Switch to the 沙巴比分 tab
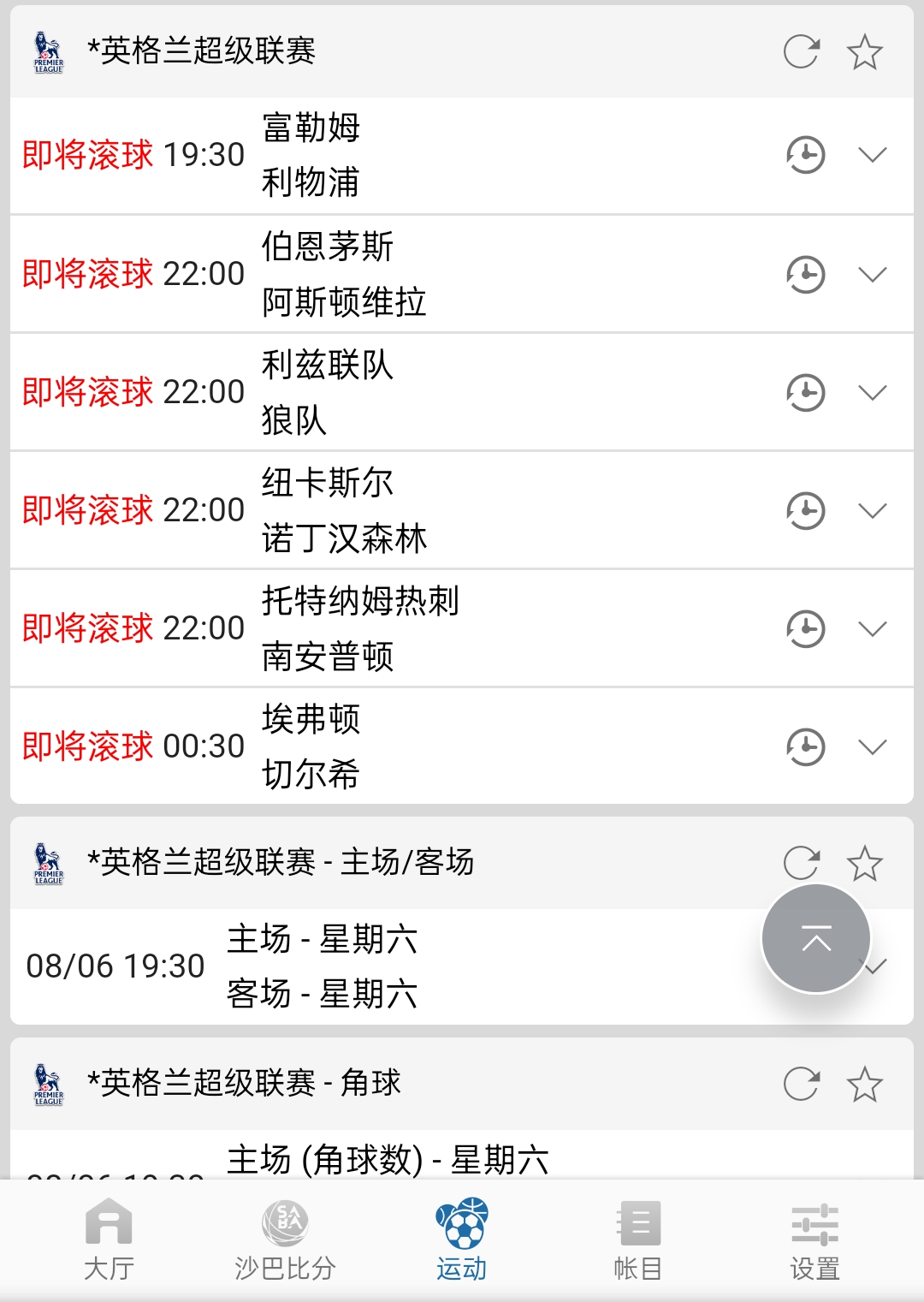 (285, 1240)
